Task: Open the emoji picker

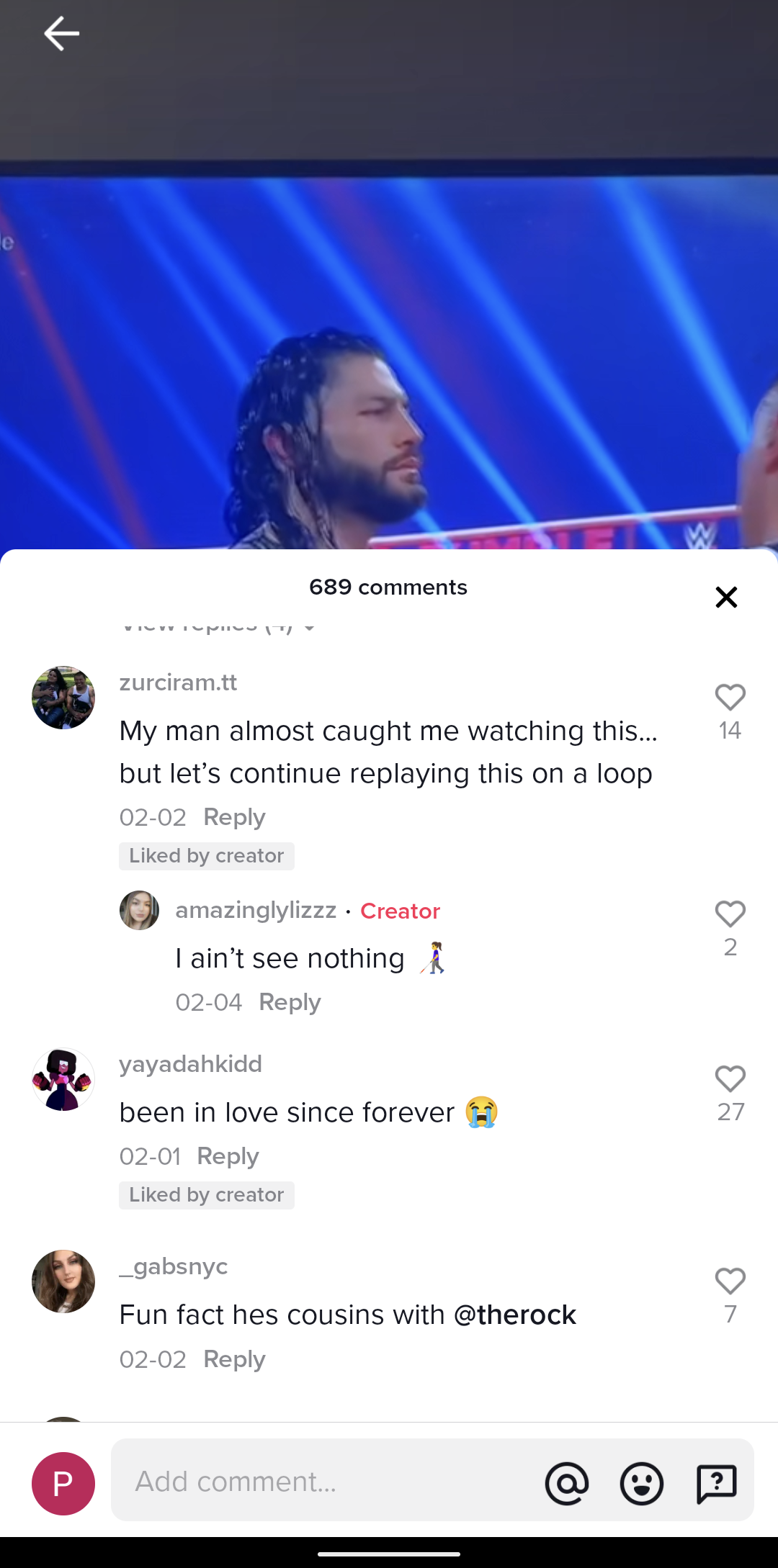Action: coord(641,1483)
